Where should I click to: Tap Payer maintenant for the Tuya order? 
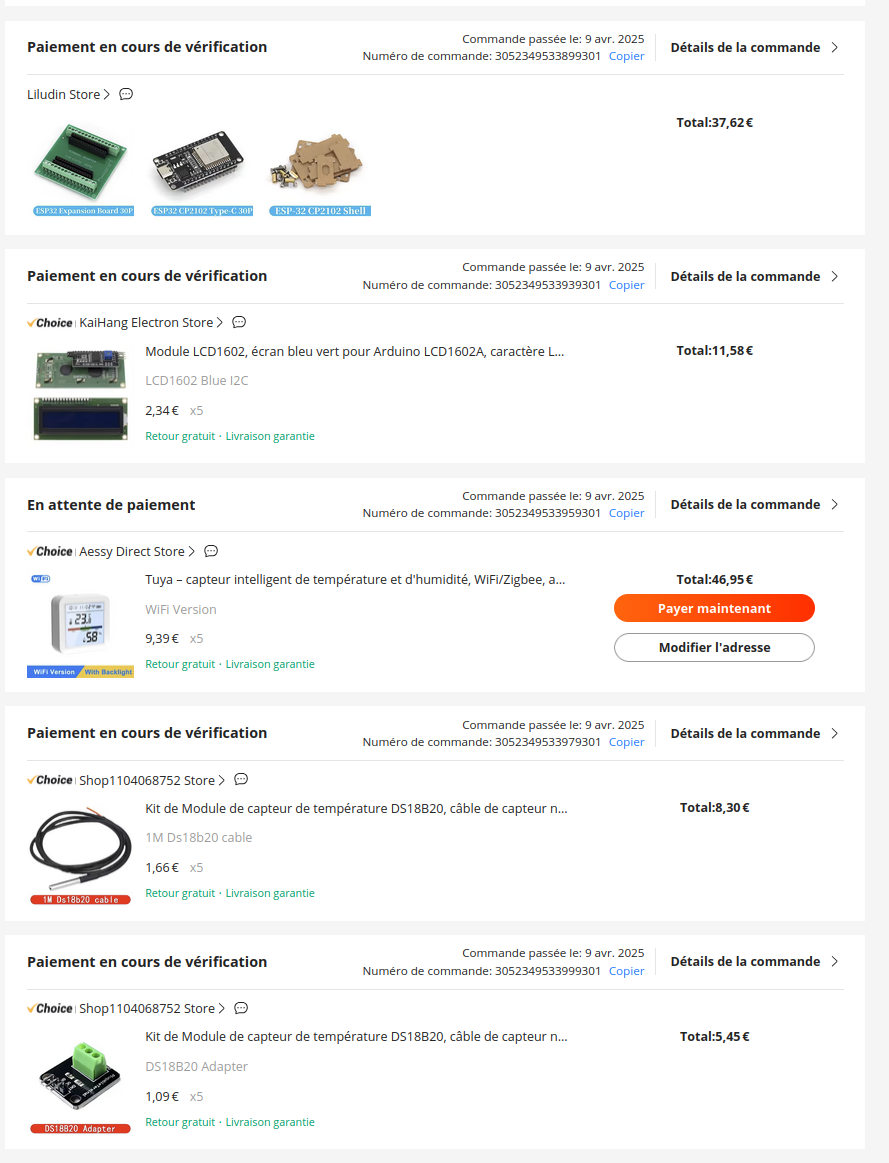[714, 608]
